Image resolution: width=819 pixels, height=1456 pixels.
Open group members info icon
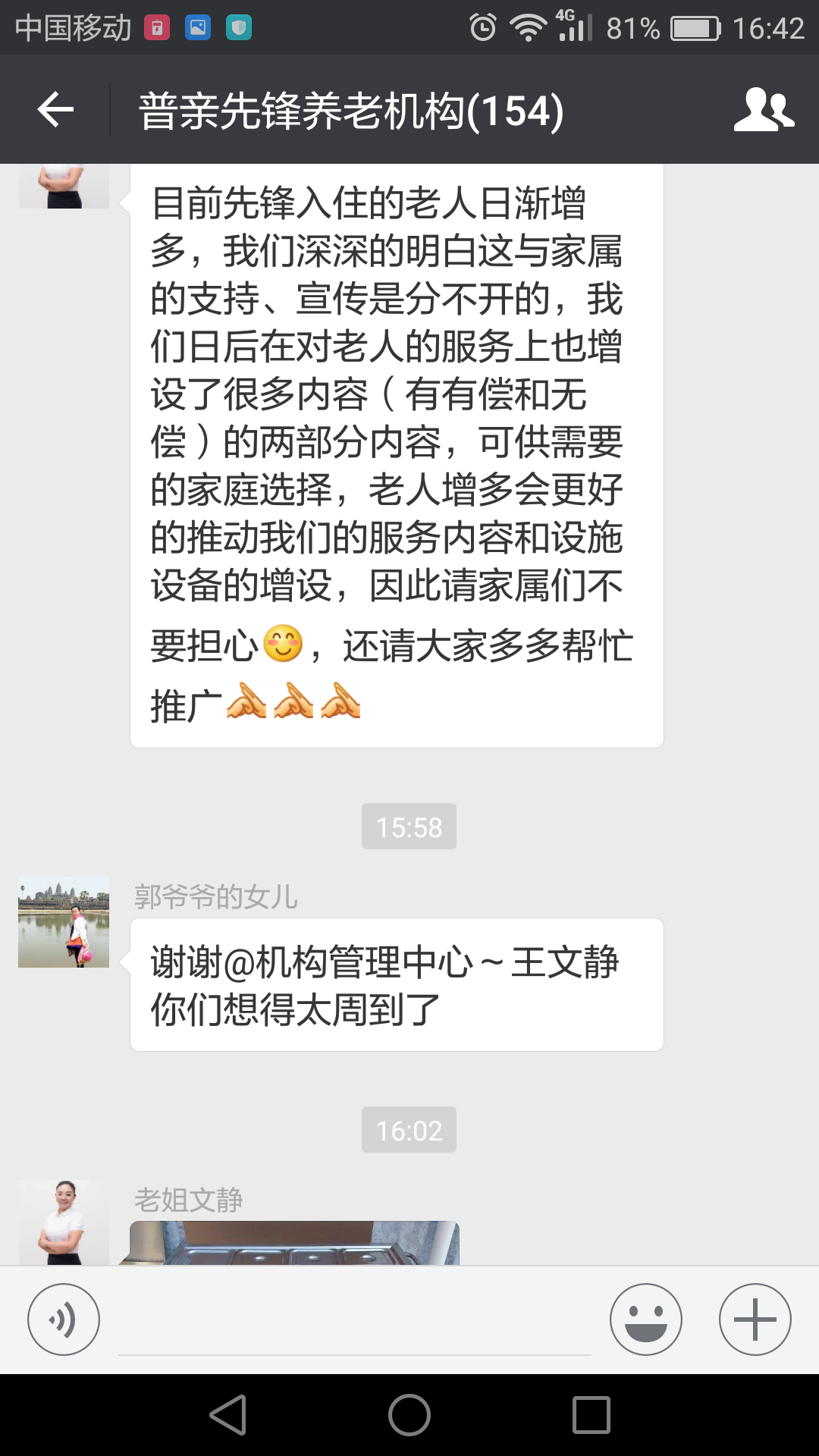click(x=764, y=110)
